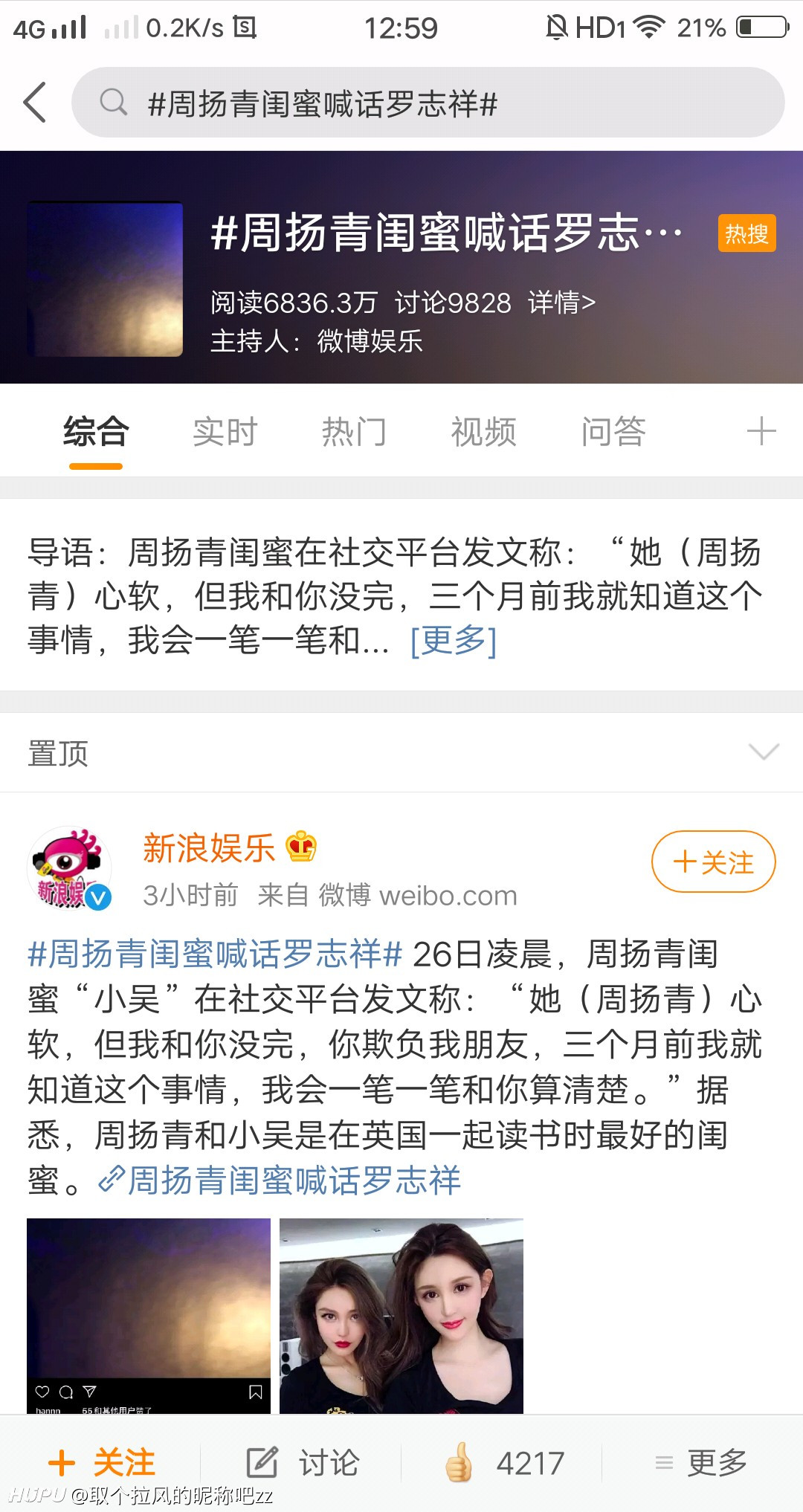View the post photo of two women

click(401, 1316)
